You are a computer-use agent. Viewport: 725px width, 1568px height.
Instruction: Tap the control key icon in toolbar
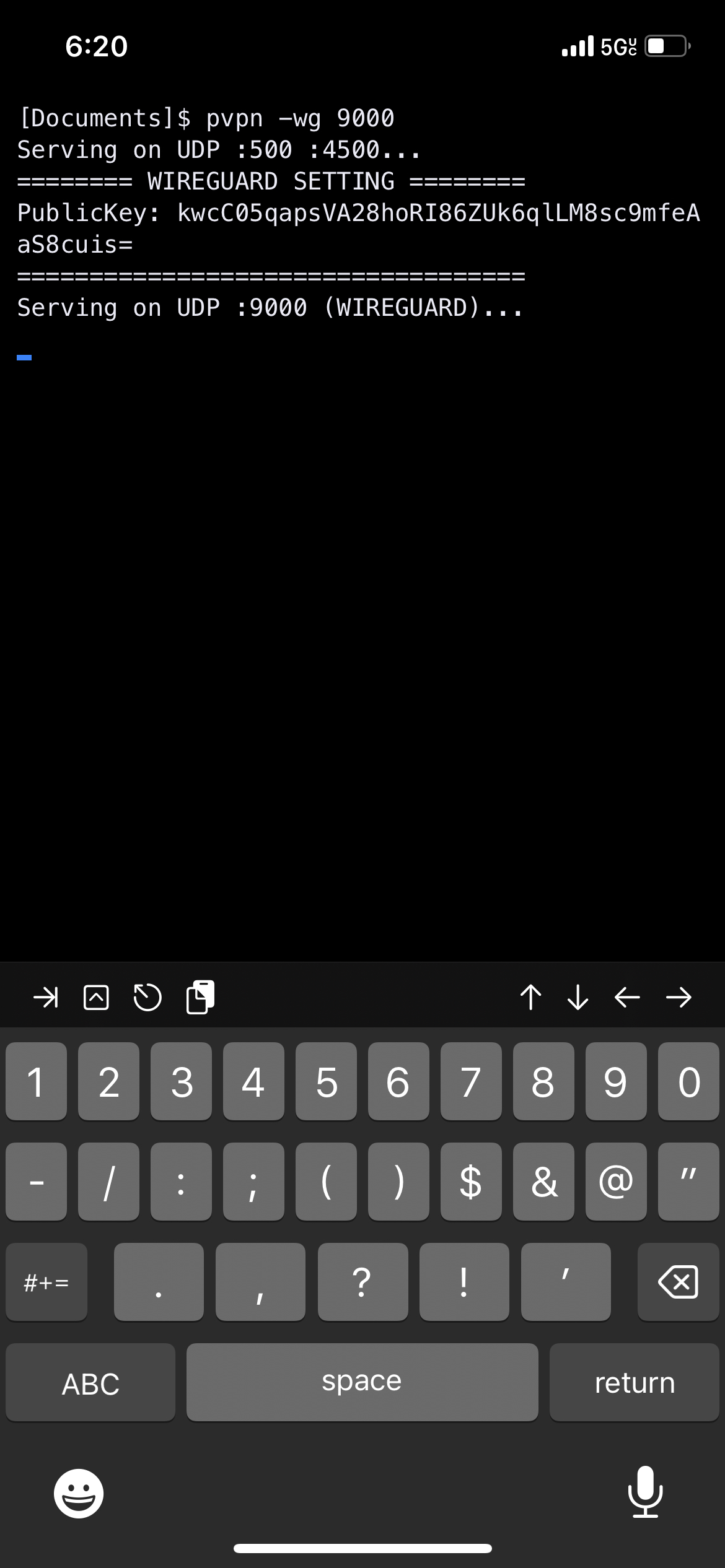click(x=96, y=998)
